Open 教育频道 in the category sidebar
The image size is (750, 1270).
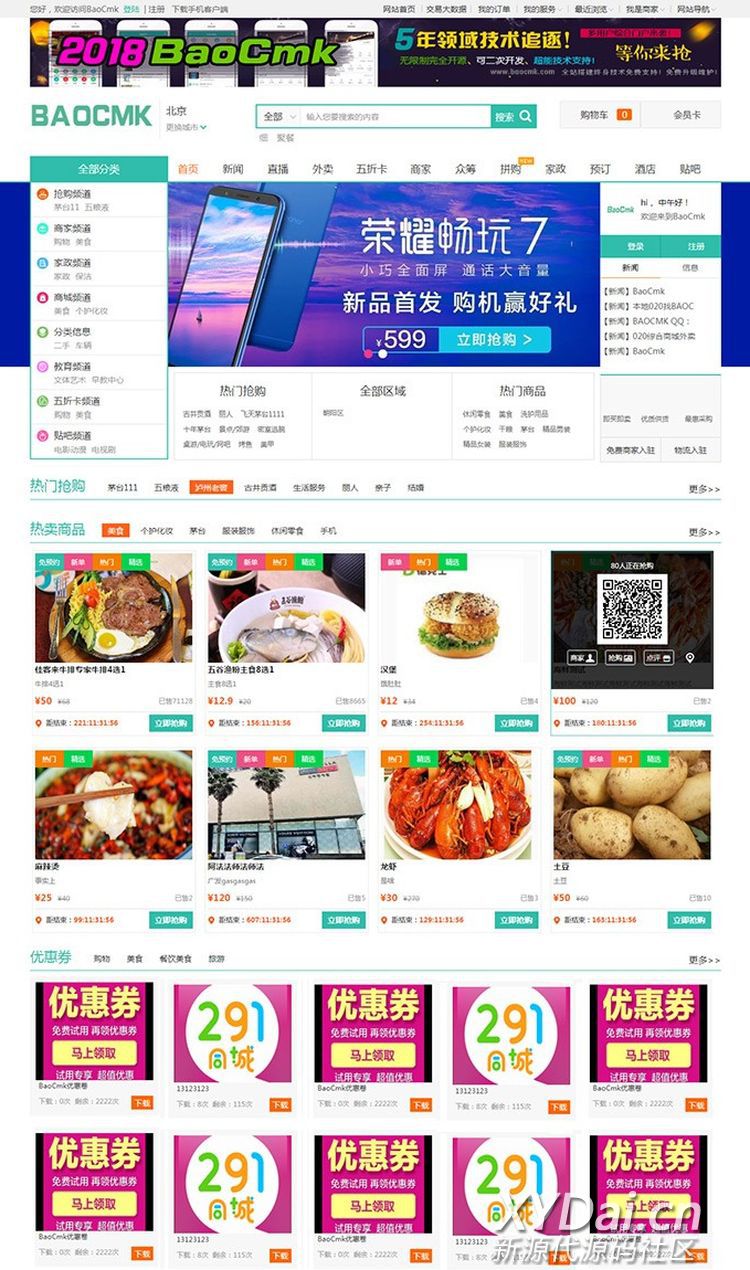click(x=72, y=367)
